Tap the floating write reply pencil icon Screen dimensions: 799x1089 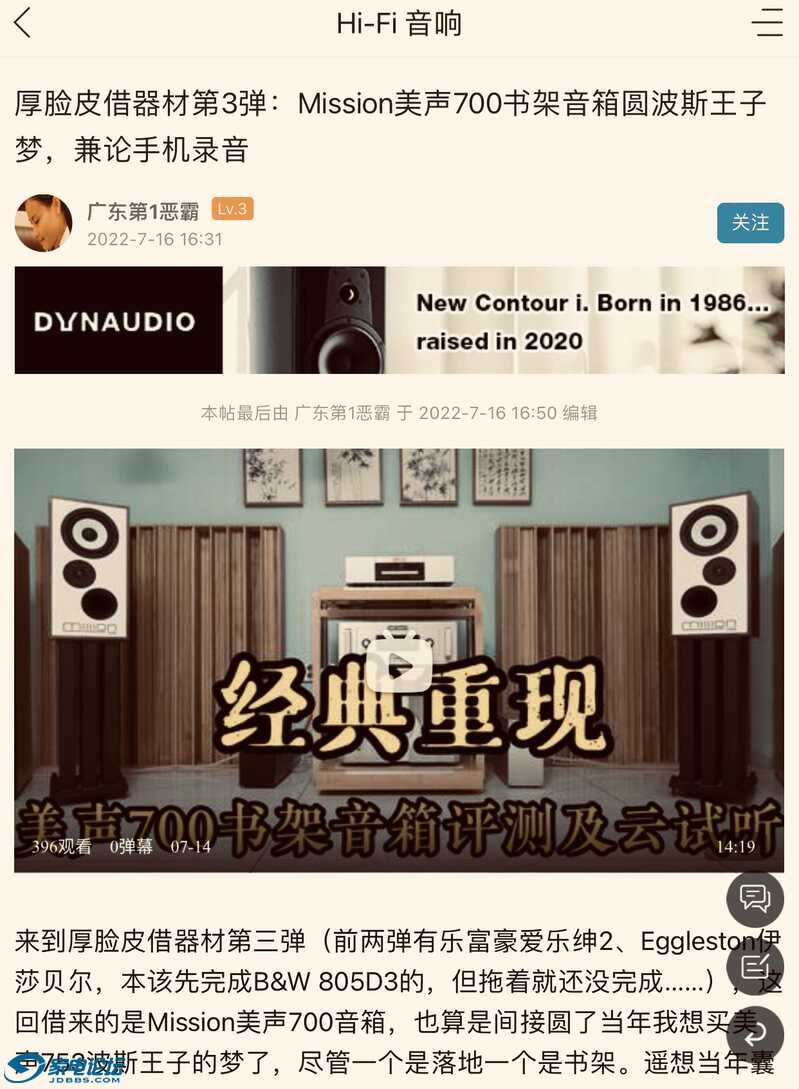(x=755, y=966)
